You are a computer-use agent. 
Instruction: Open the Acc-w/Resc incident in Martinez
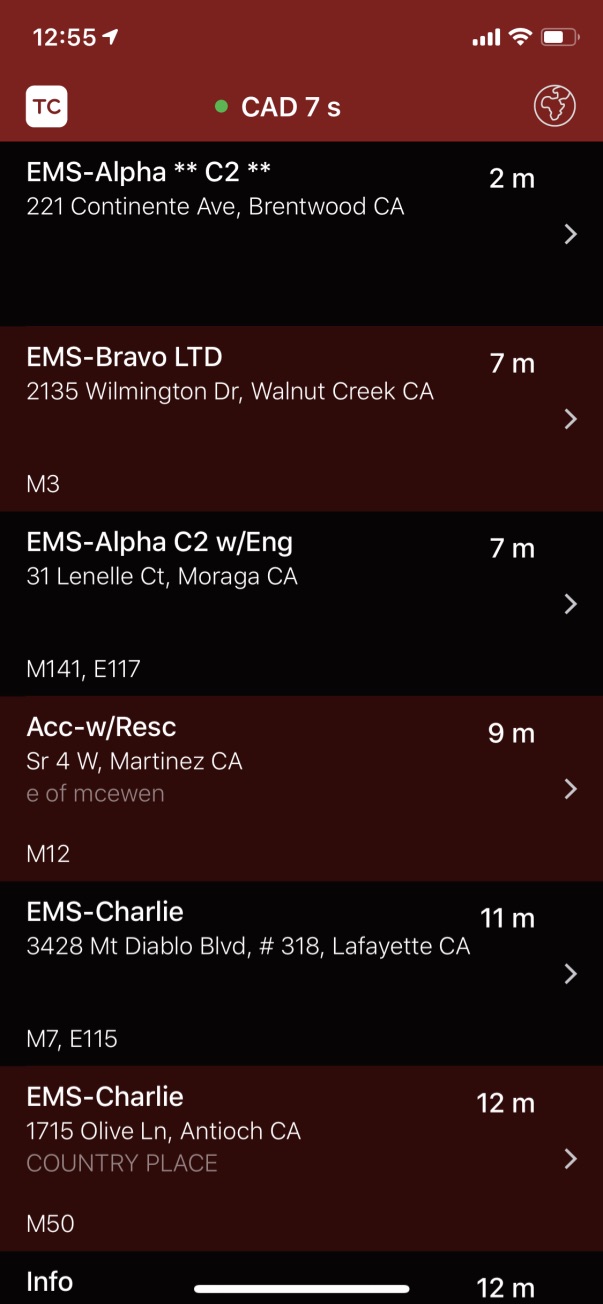300,788
